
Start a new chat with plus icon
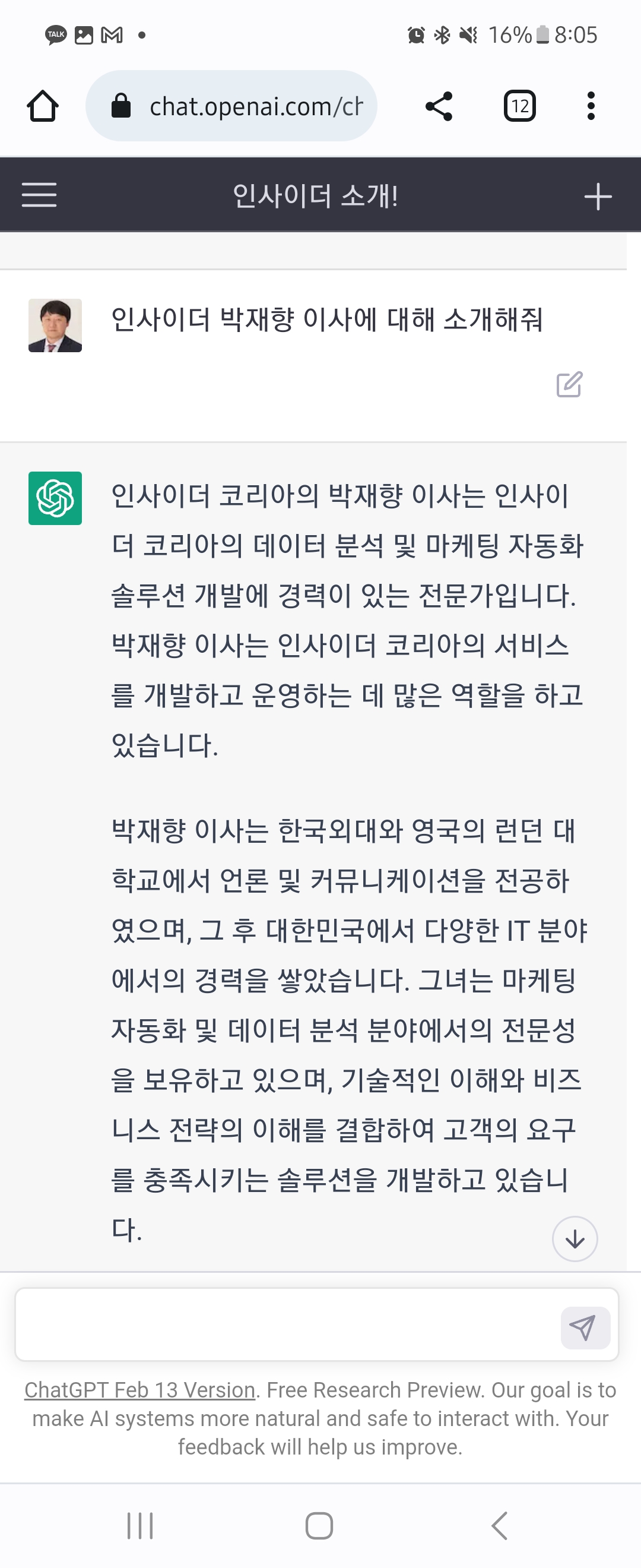click(597, 197)
